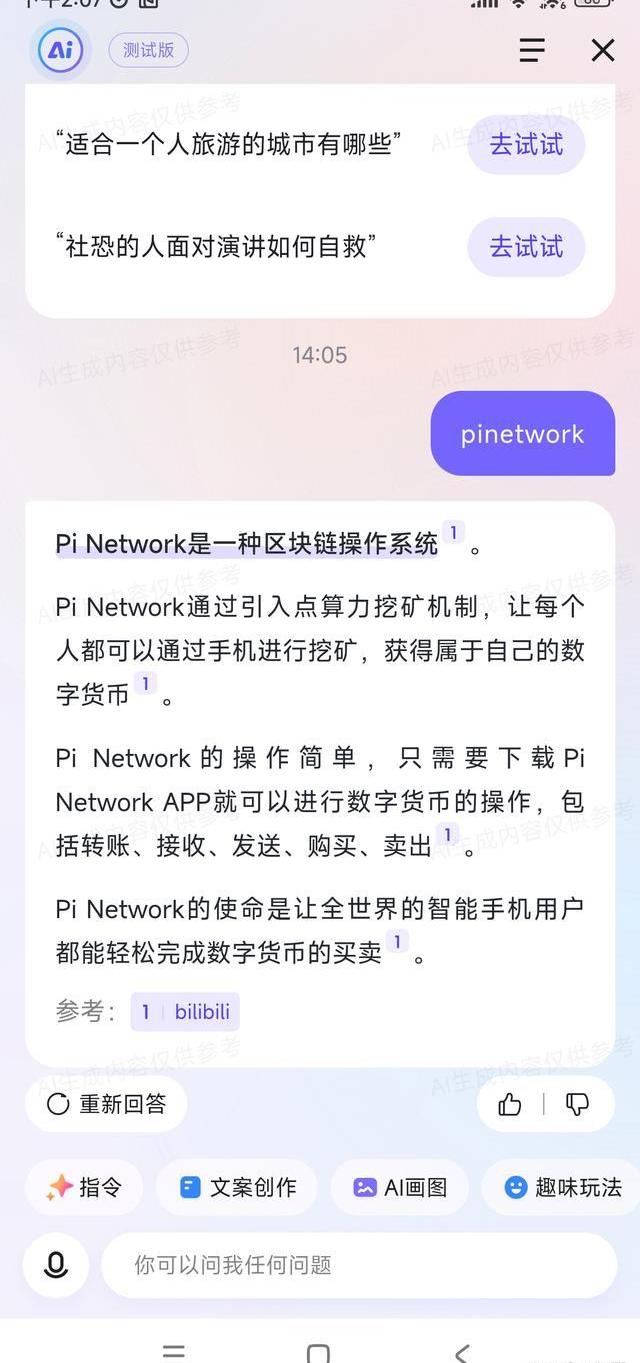This screenshot has width=640, height=1363.
Task: Start voice input with the microphone
Action: point(57,1265)
